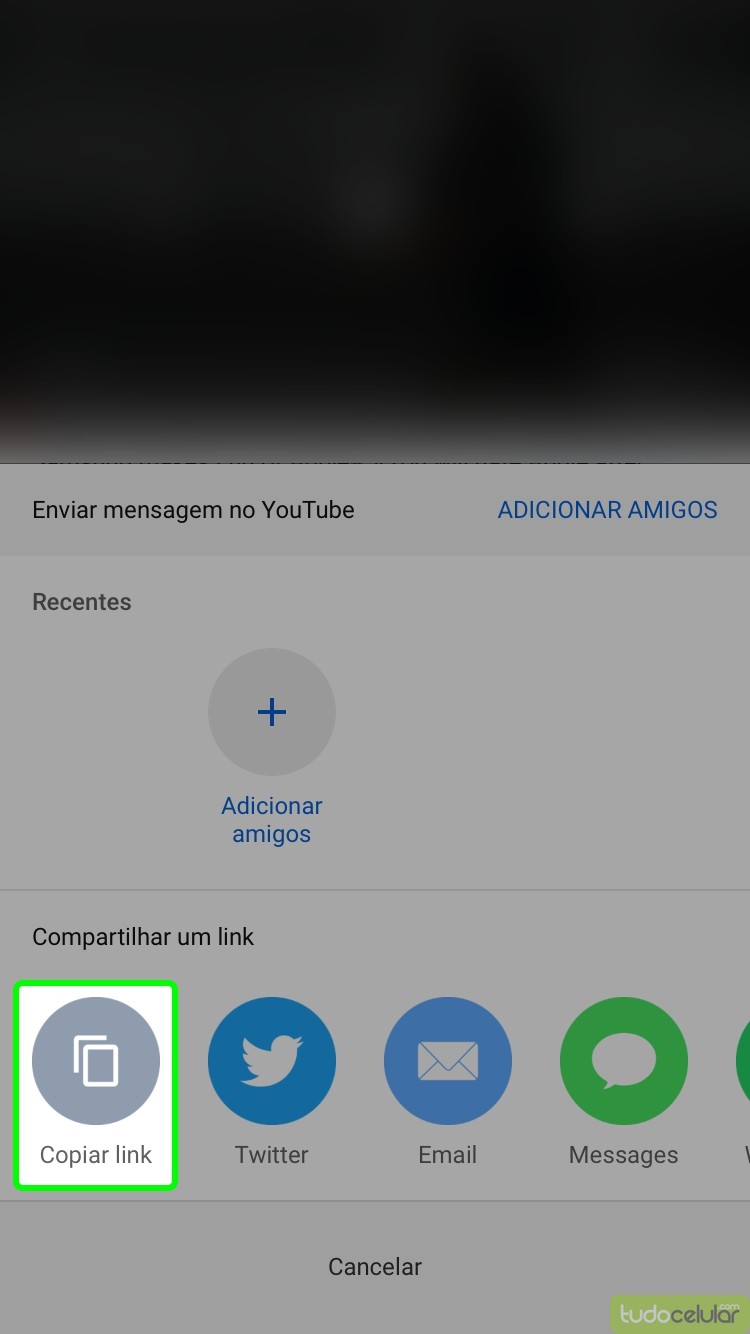The height and width of the screenshot is (1334, 750).
Task: Share the link through Messages
Action: 623,1062
